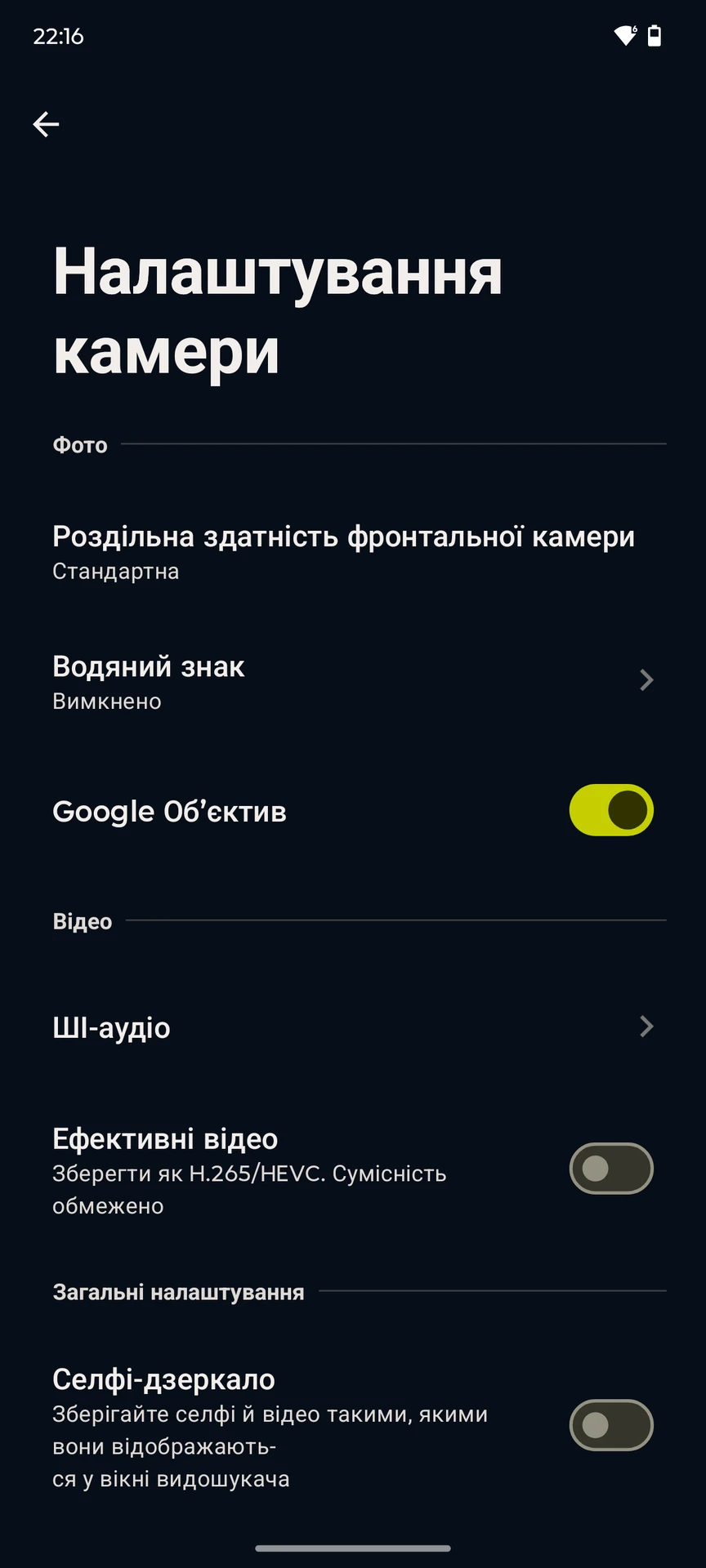Enable the Ефективні відео toggle

tap(611, 1169)
